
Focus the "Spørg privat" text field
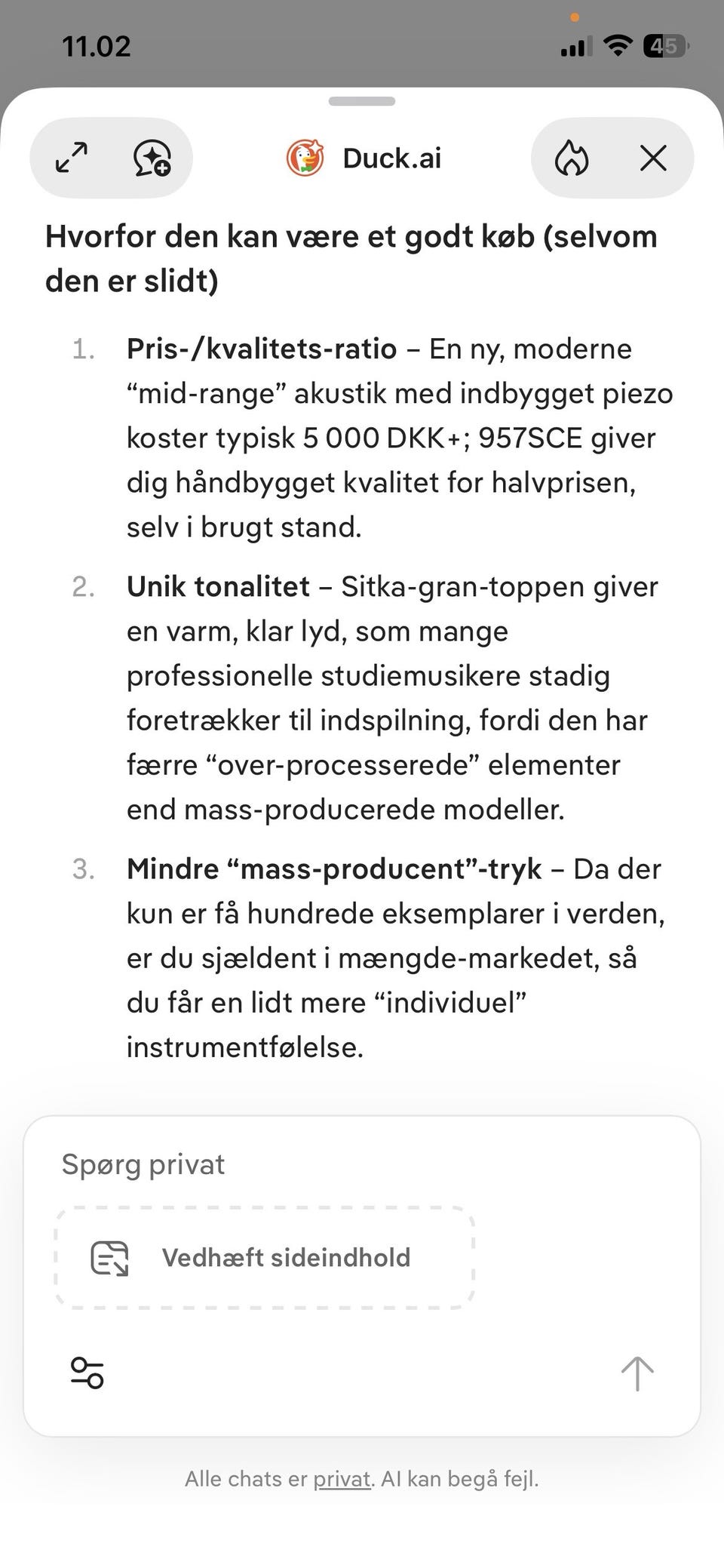tap(361, 1164)
